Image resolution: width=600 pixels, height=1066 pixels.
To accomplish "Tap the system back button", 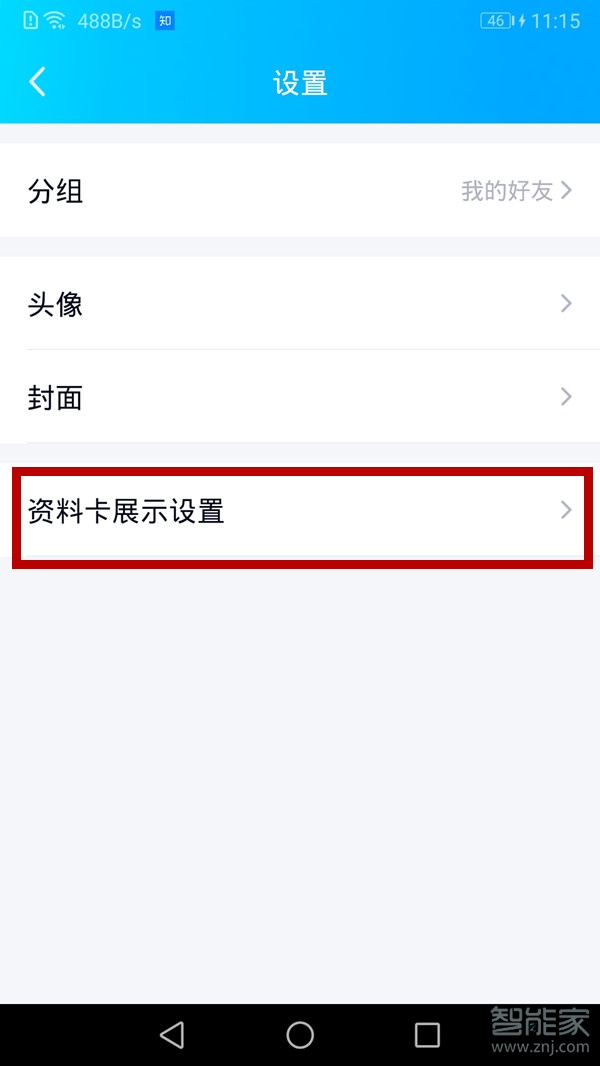I will (x=172, y=1034).
